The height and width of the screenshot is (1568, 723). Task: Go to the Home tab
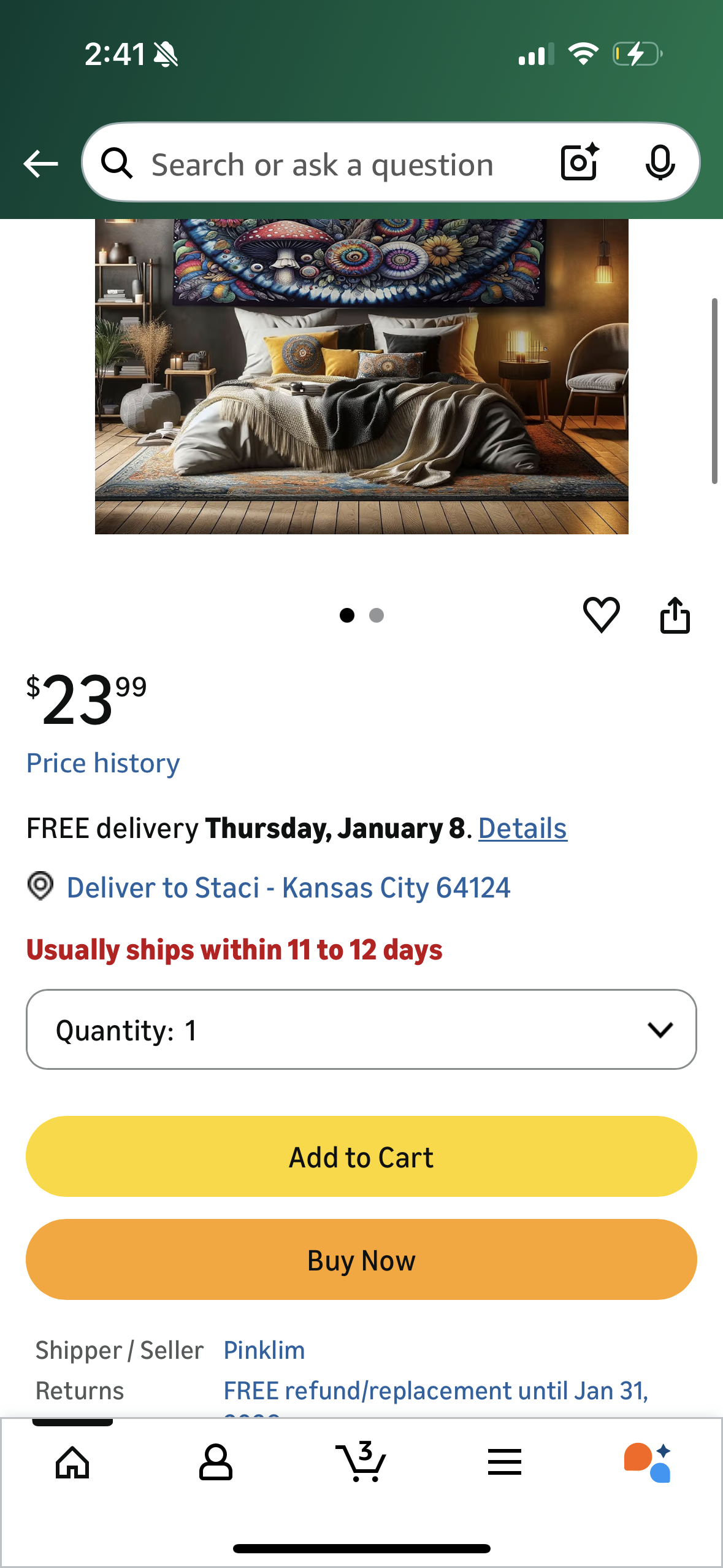point(72,1462)
